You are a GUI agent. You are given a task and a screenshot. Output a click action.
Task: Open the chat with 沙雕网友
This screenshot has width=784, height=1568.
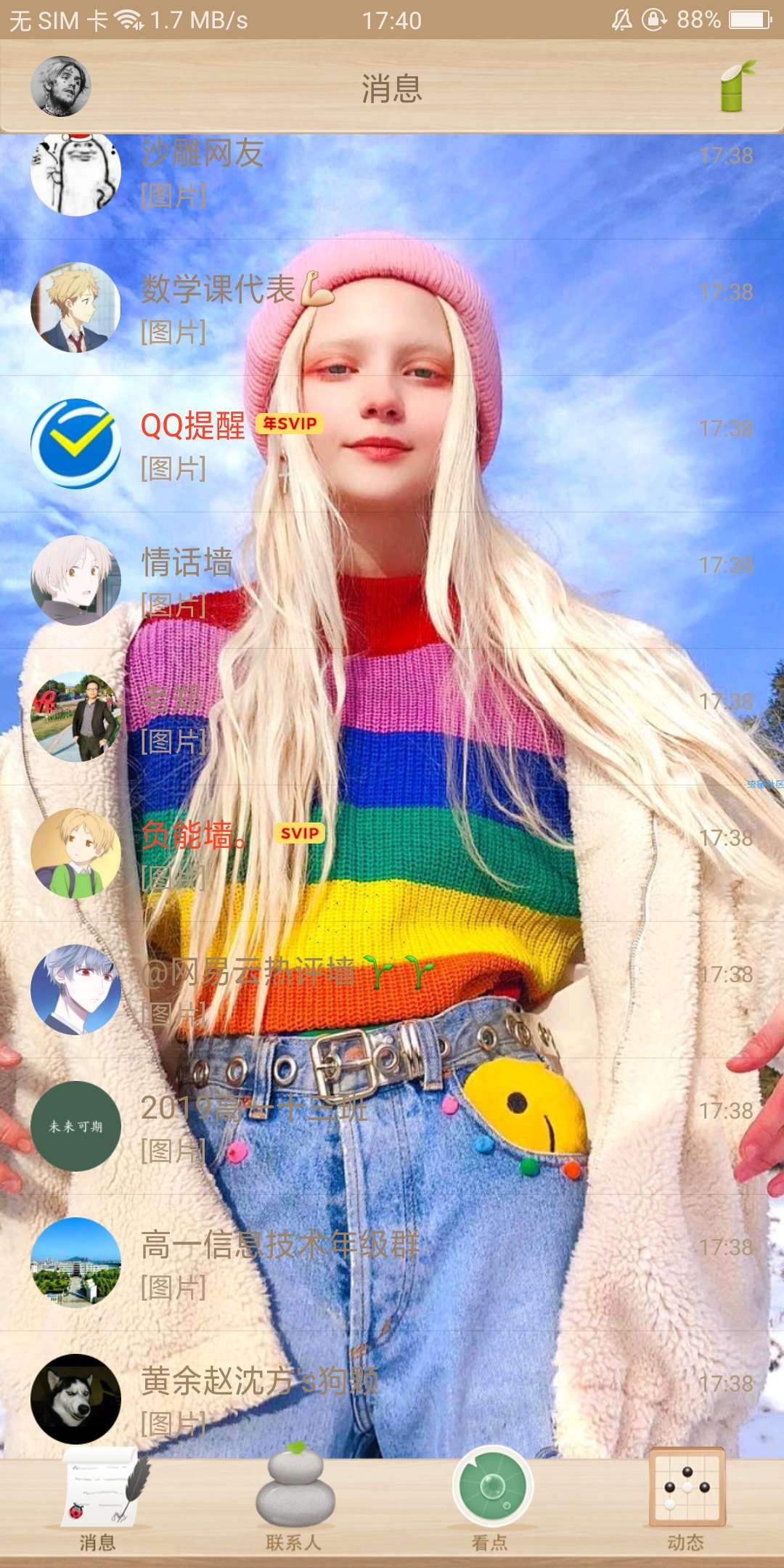392,174
